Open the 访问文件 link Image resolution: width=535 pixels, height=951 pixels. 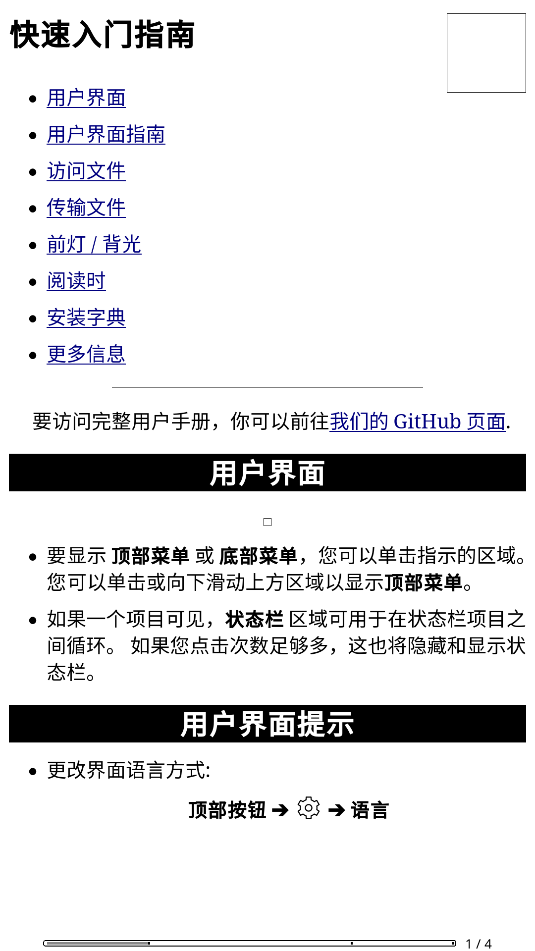point(86,171)
